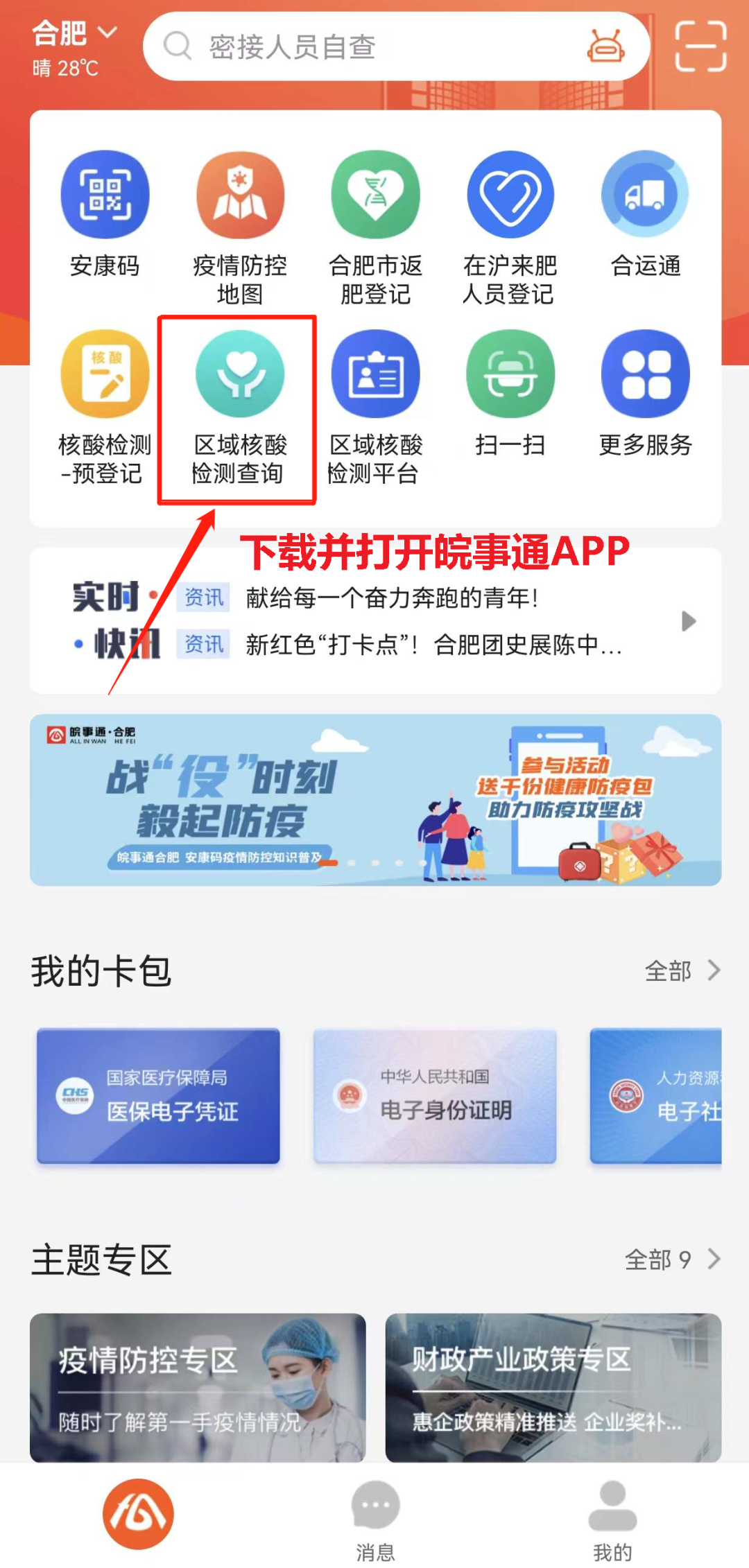The height and width of the screenshot is (1568, 749).
Task: View 全部 cards in 我的卡包
Action: (682, 970)
